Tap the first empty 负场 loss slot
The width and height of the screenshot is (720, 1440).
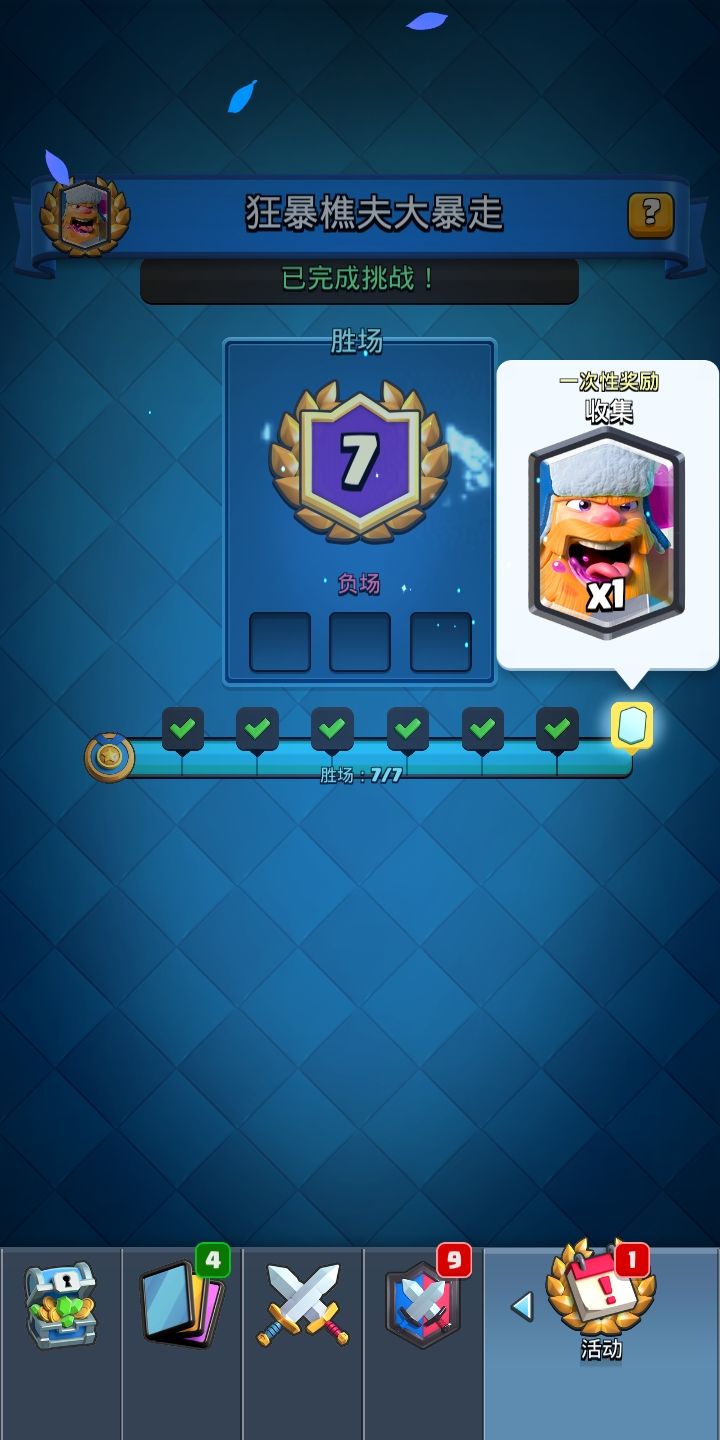282,641
